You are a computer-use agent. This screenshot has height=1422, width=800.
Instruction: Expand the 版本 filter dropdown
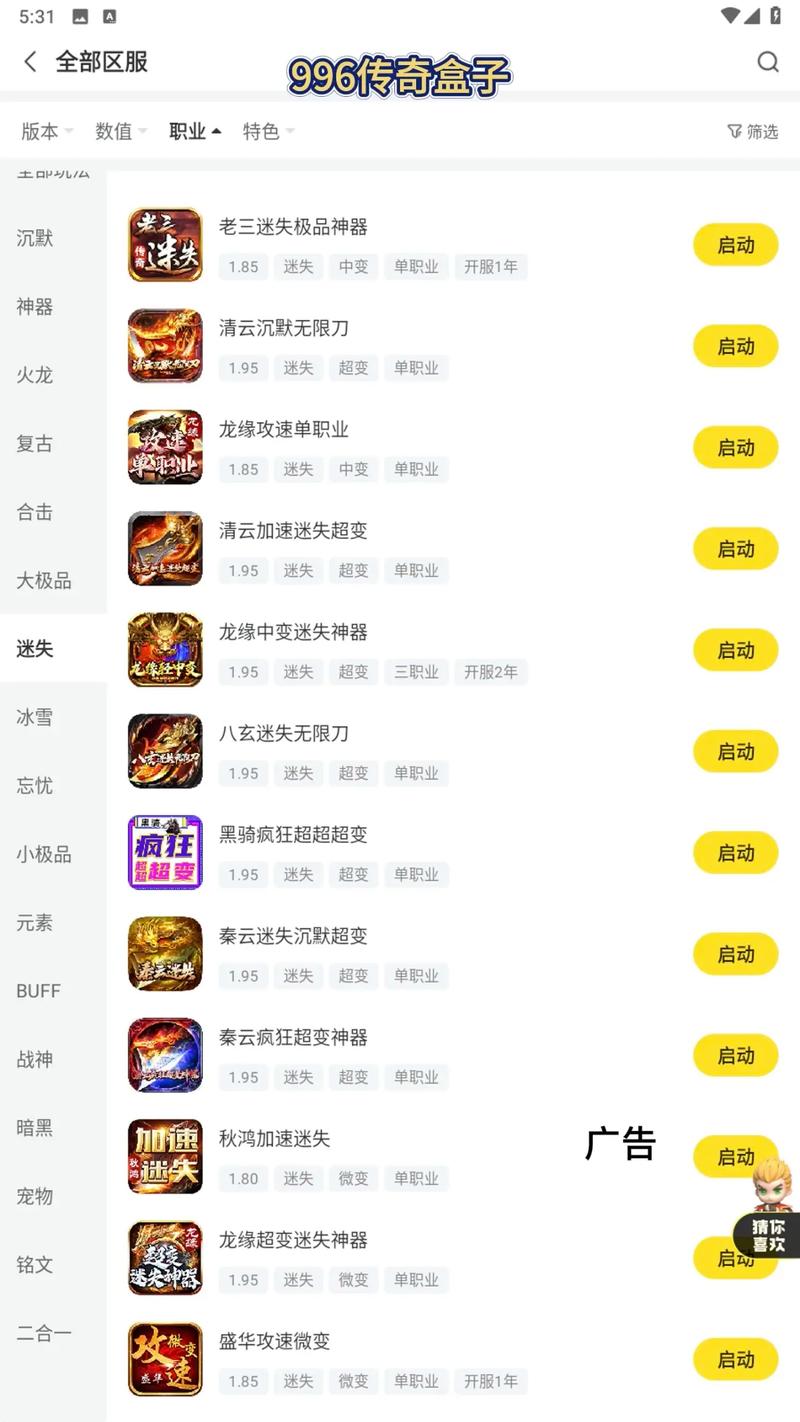click(47, 131)
